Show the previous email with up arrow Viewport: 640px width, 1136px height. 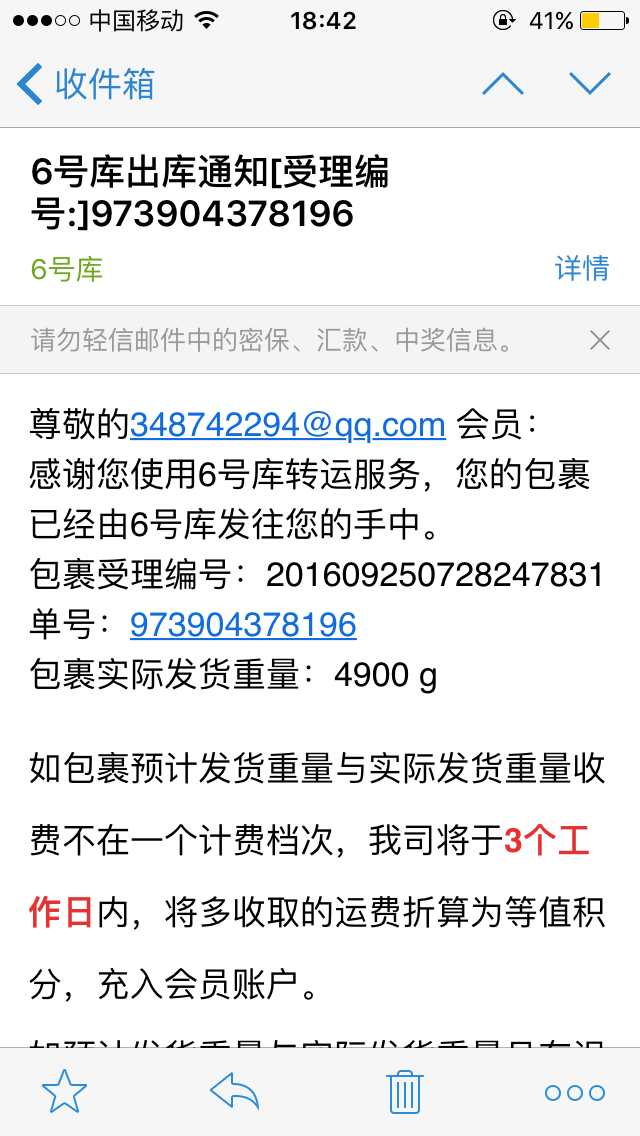[502, 84]
